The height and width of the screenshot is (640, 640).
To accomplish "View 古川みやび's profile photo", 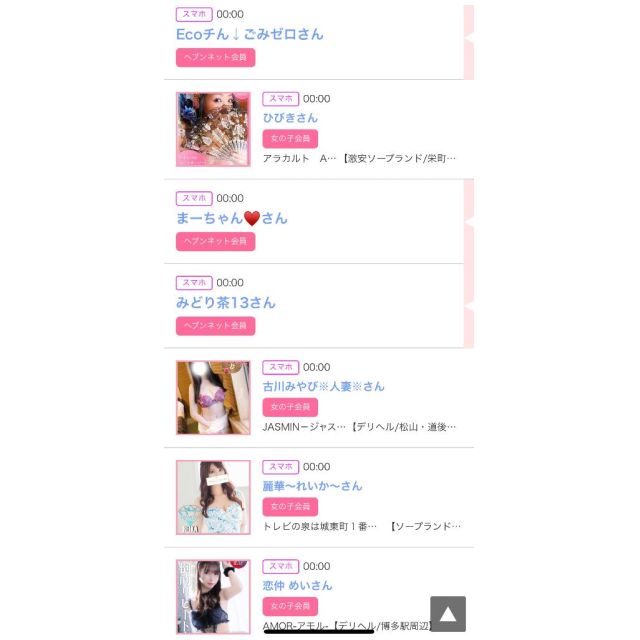I will (x=213, y=398).
